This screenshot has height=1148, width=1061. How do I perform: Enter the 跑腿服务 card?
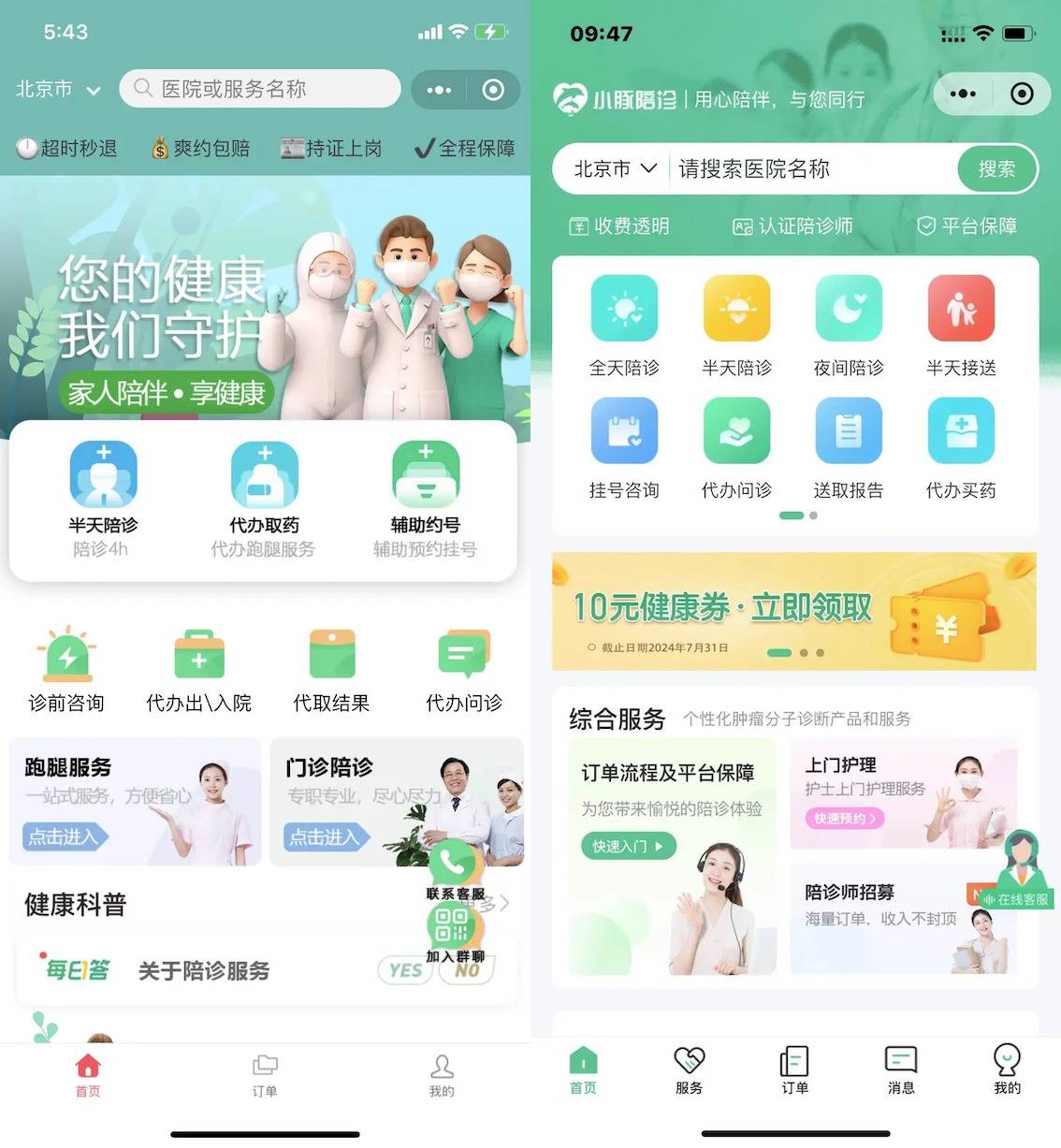tap(135, 802)
